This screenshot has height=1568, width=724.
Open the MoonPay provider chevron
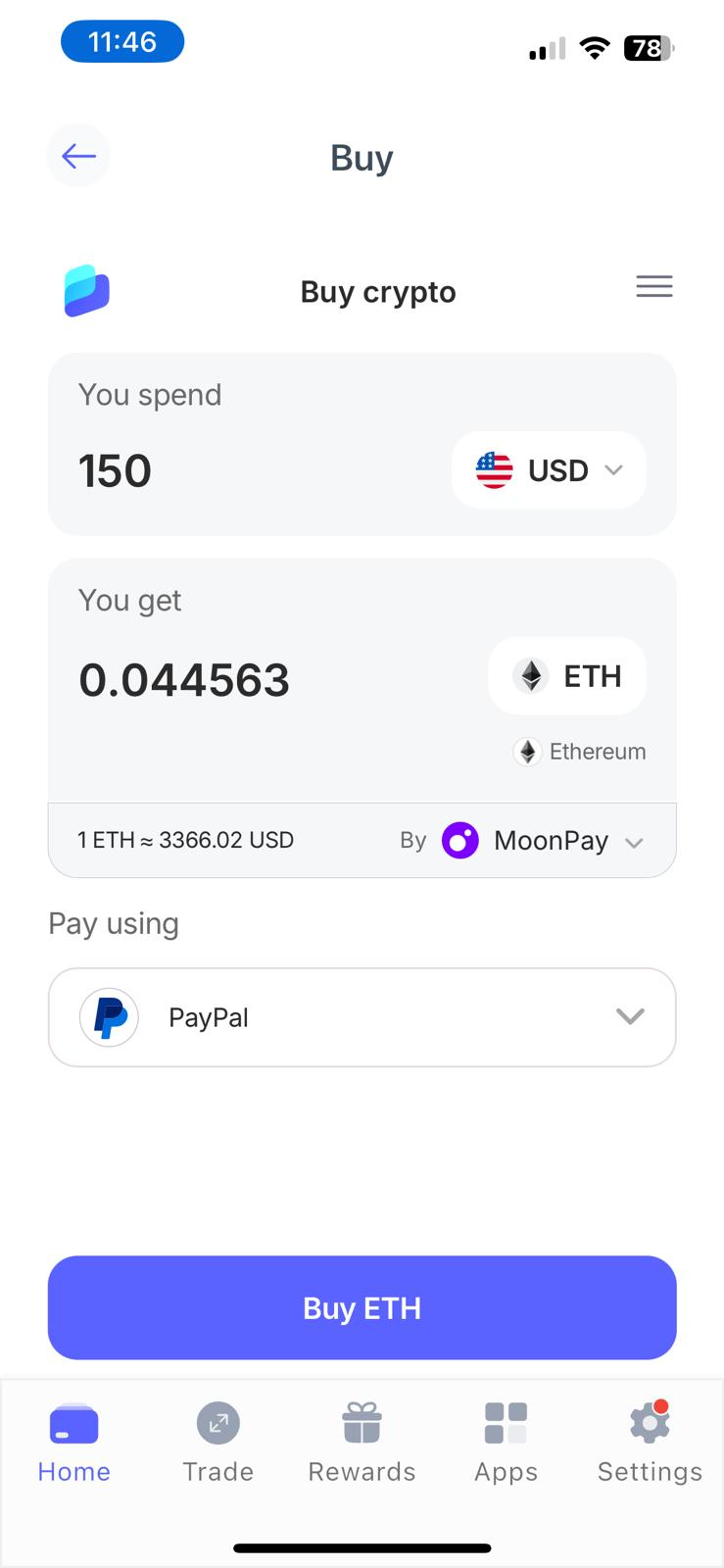634,842
